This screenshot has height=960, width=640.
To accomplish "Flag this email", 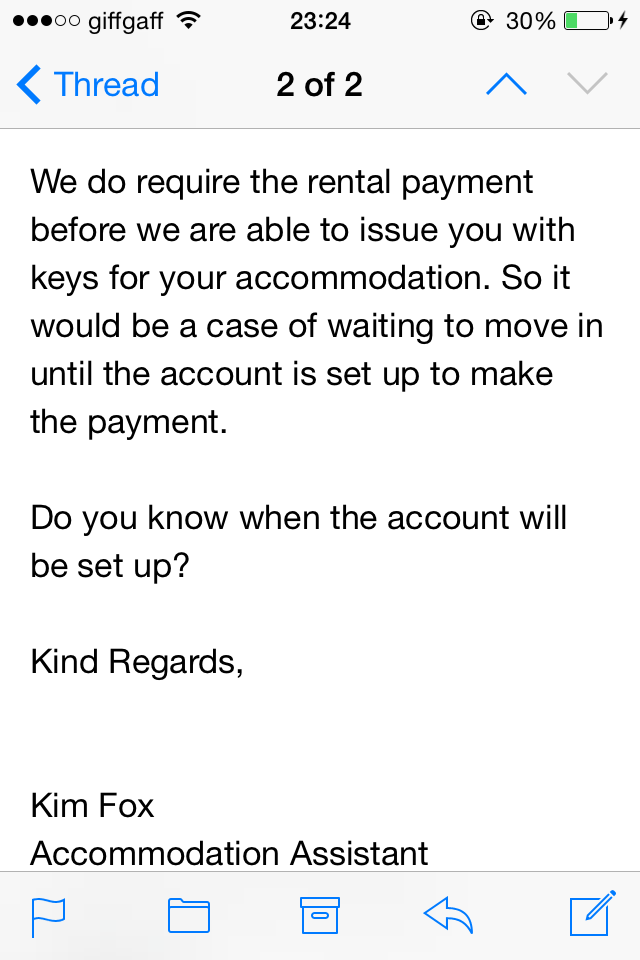I will coord(49,916).
